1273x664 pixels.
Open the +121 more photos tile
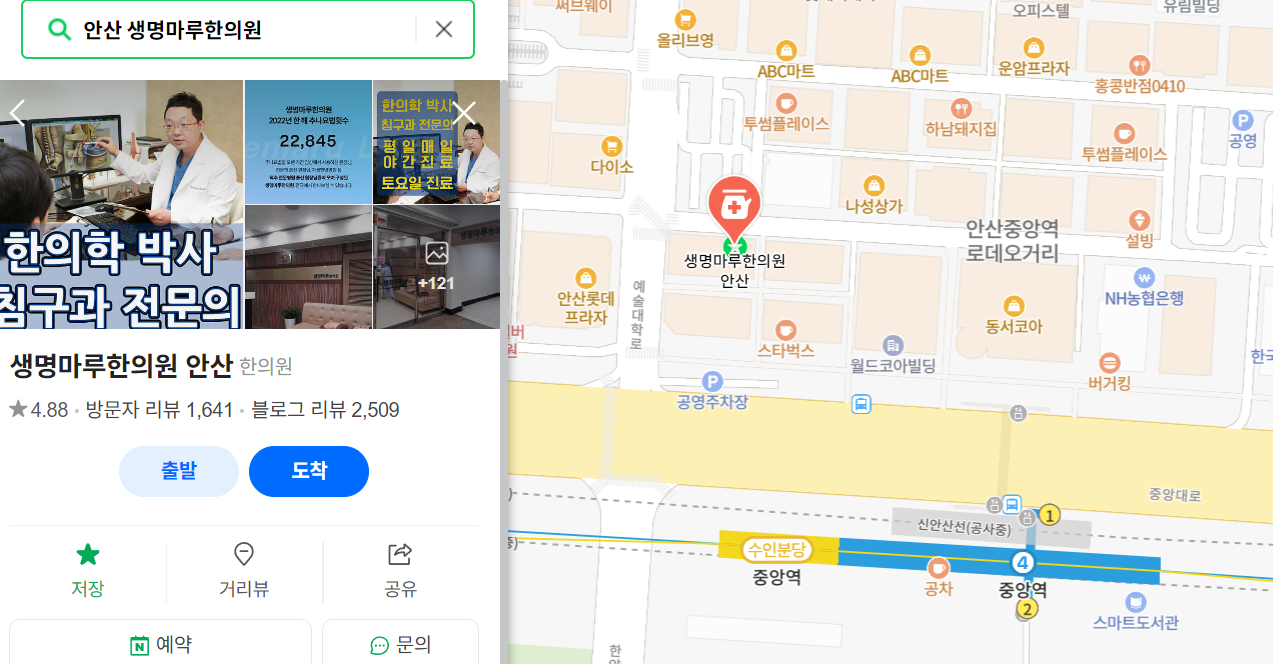(x=436, y=267)
